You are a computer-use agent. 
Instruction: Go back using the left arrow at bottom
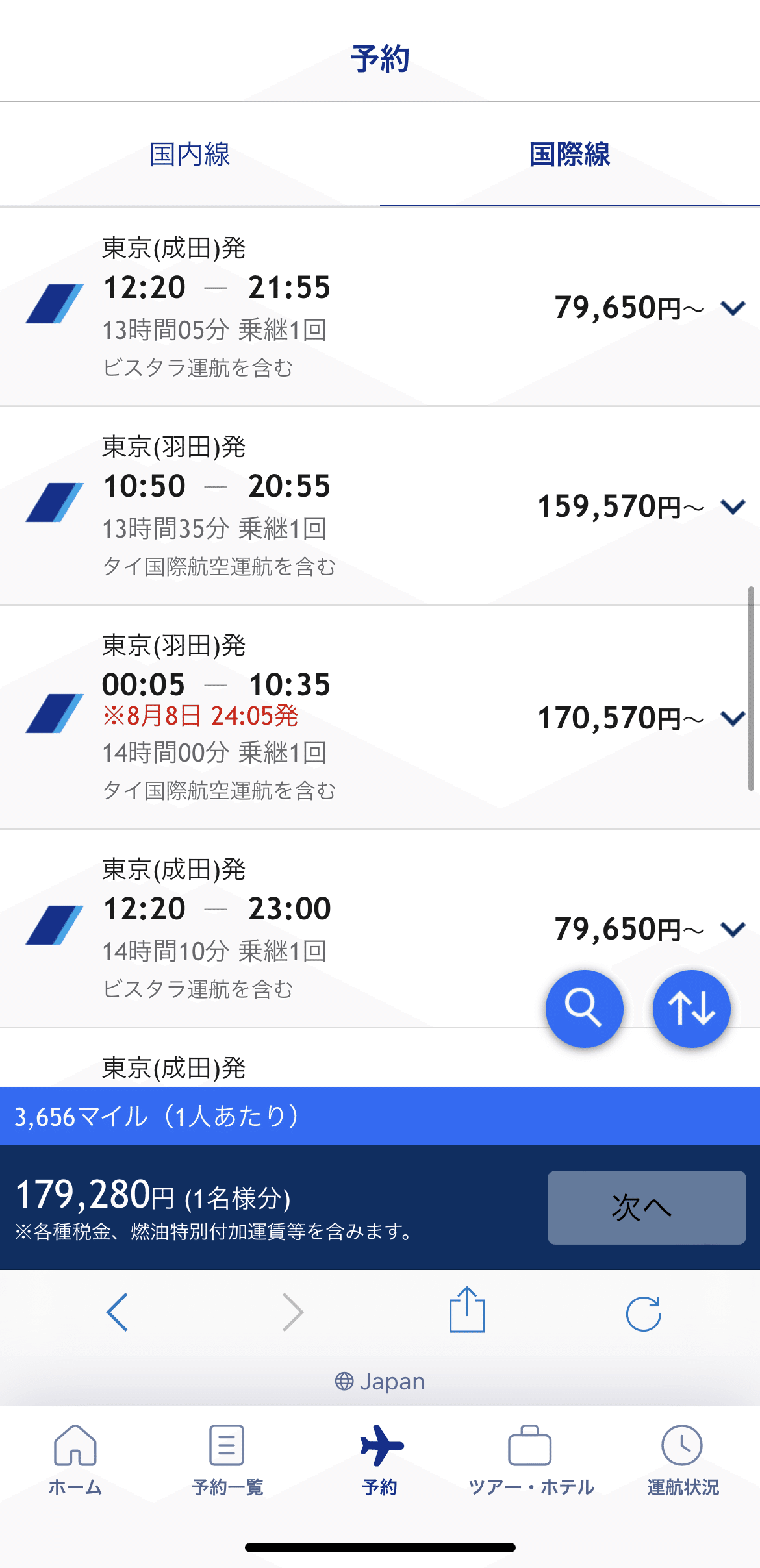117,1312
